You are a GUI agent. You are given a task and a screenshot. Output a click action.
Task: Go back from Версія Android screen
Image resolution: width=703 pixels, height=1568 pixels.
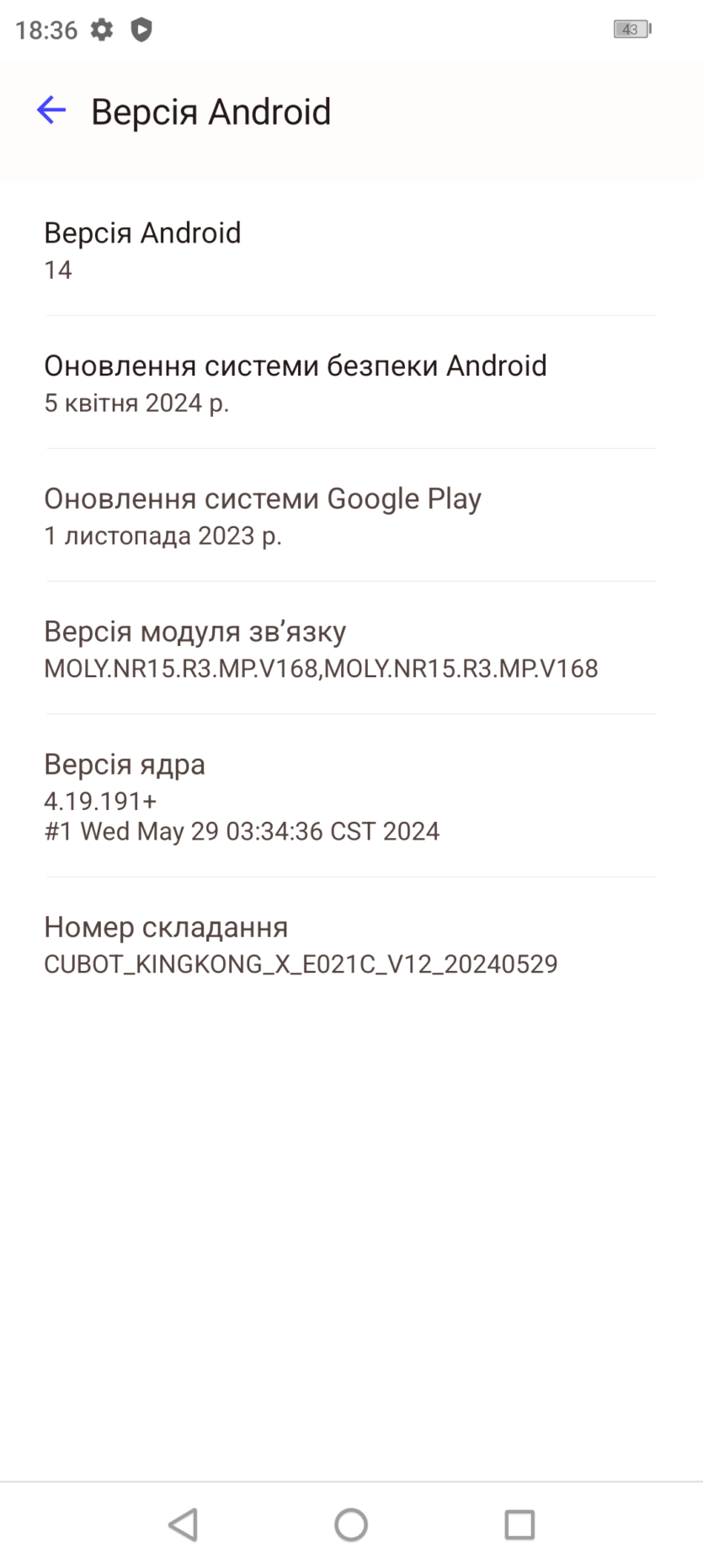pyautogui.click(x=51, y=110)
